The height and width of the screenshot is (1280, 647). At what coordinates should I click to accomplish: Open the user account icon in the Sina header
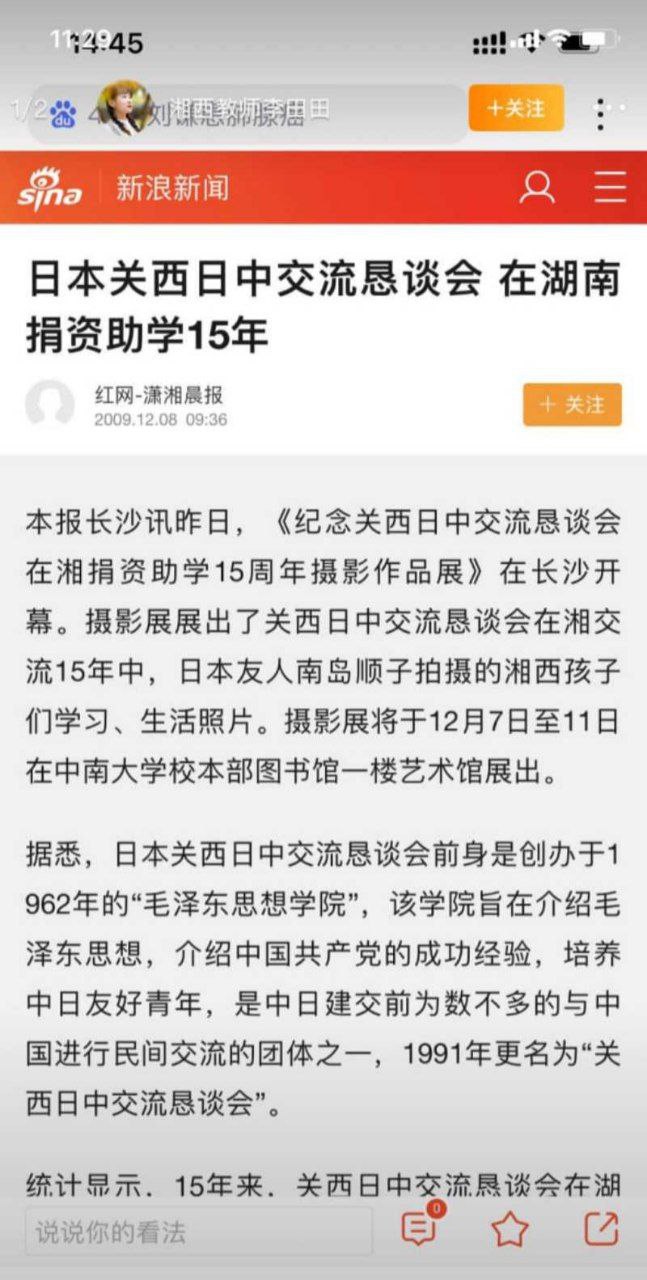tap(537, 187)
